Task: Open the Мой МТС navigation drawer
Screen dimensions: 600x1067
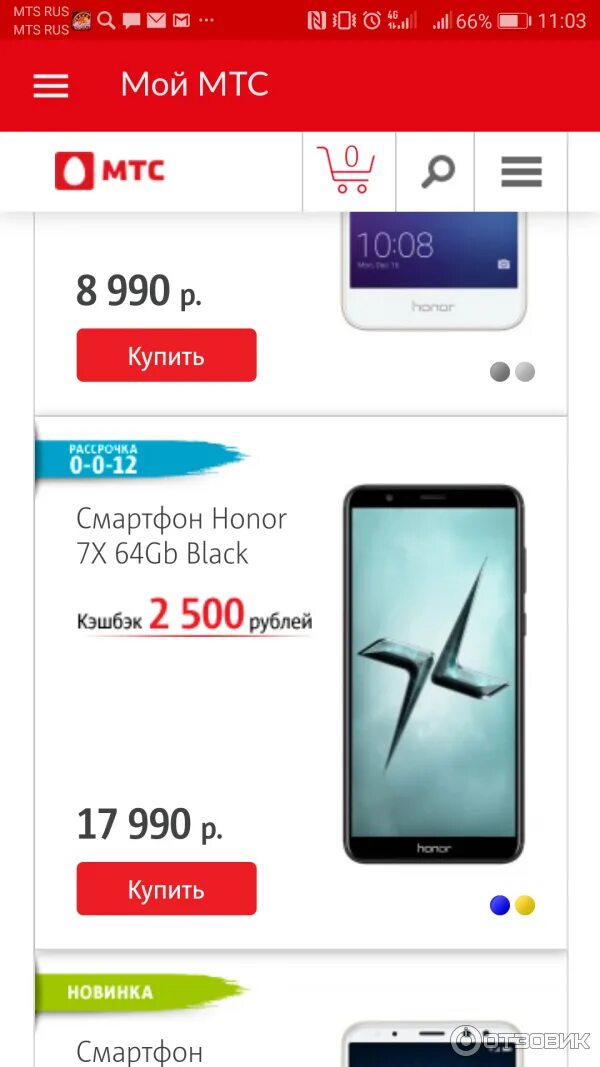Action: click(x=50, y=86)
